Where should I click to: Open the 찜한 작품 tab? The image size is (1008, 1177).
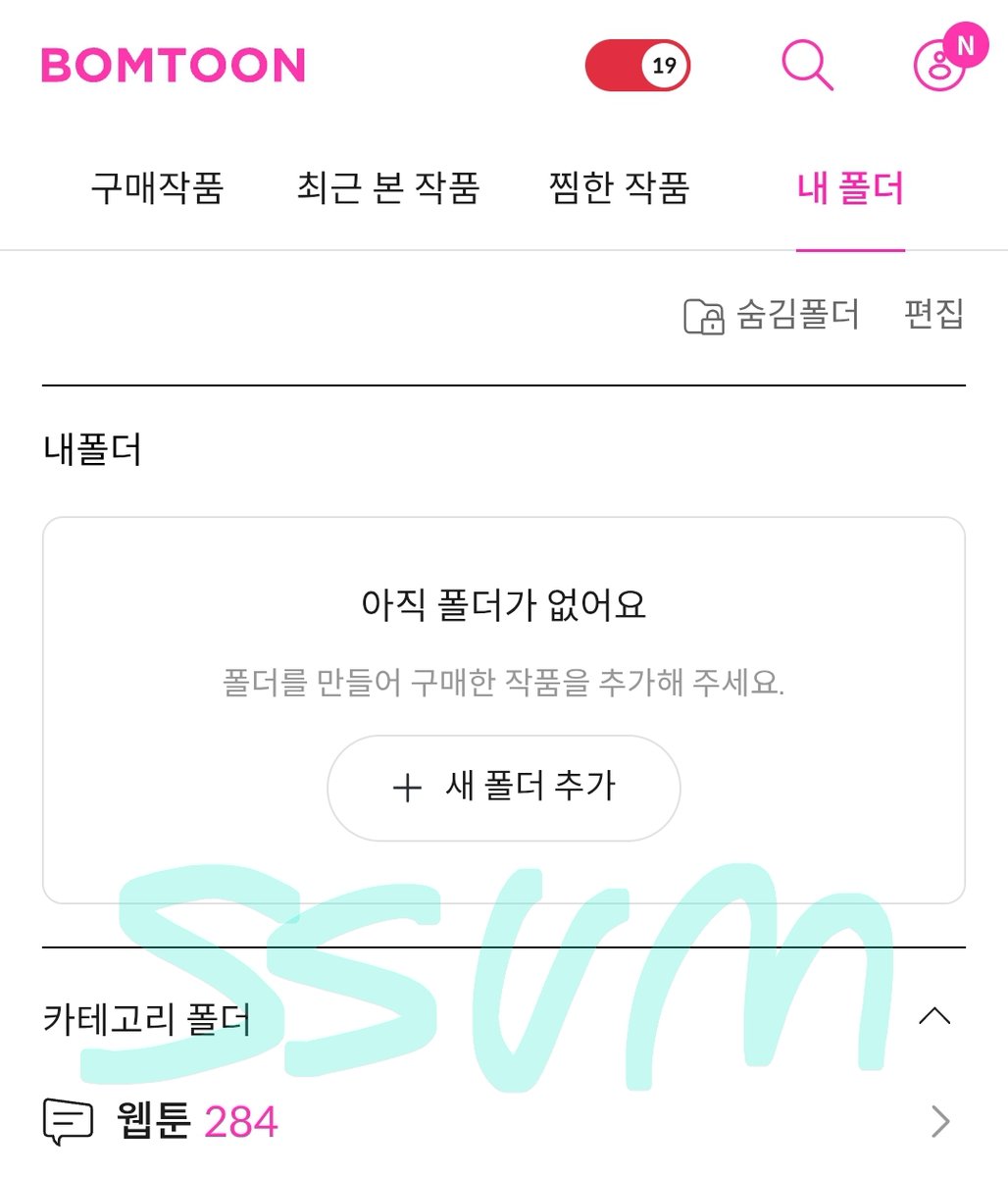[620, 187]
